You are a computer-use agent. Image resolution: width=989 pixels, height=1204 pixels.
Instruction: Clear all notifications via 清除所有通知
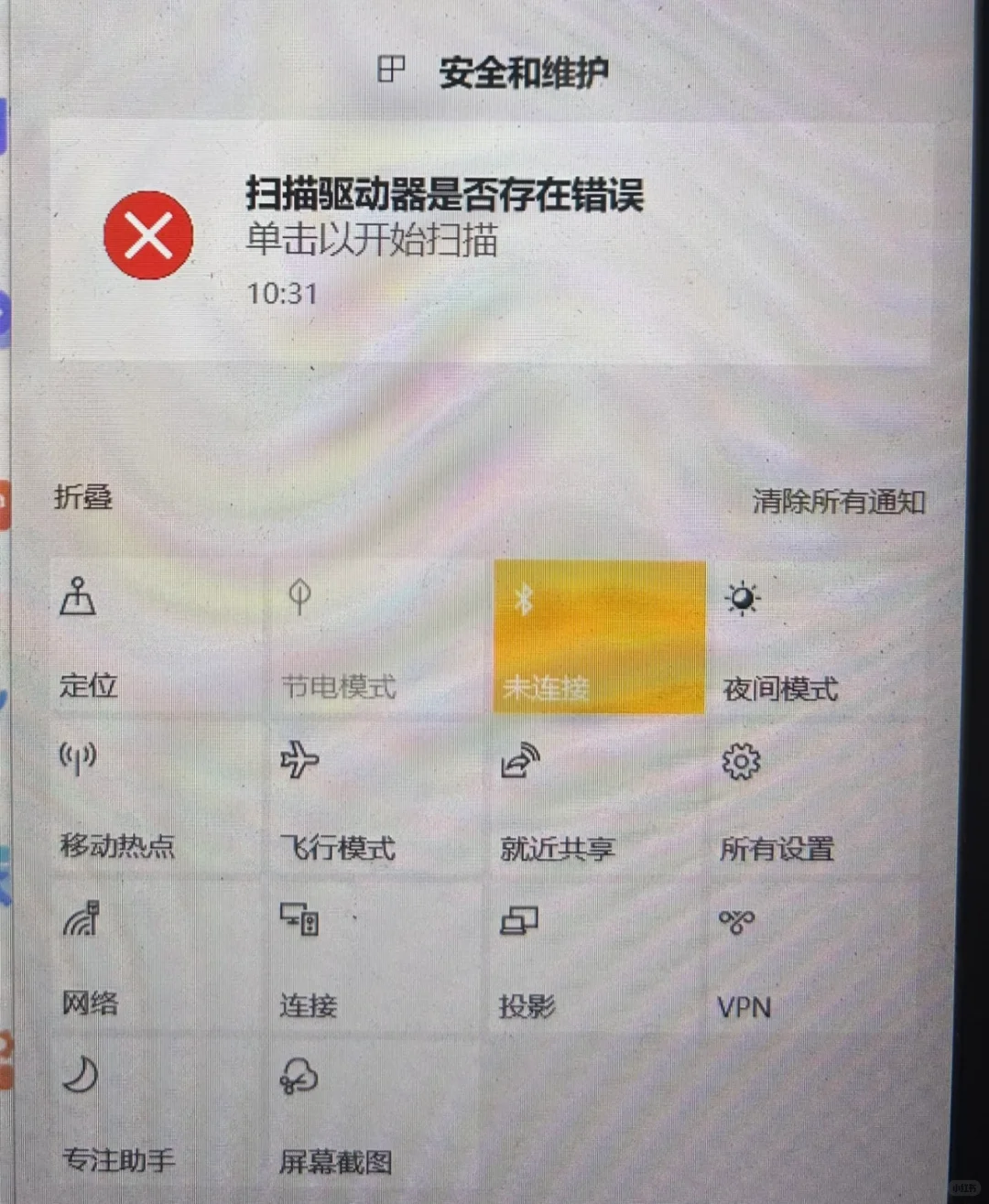838,502
